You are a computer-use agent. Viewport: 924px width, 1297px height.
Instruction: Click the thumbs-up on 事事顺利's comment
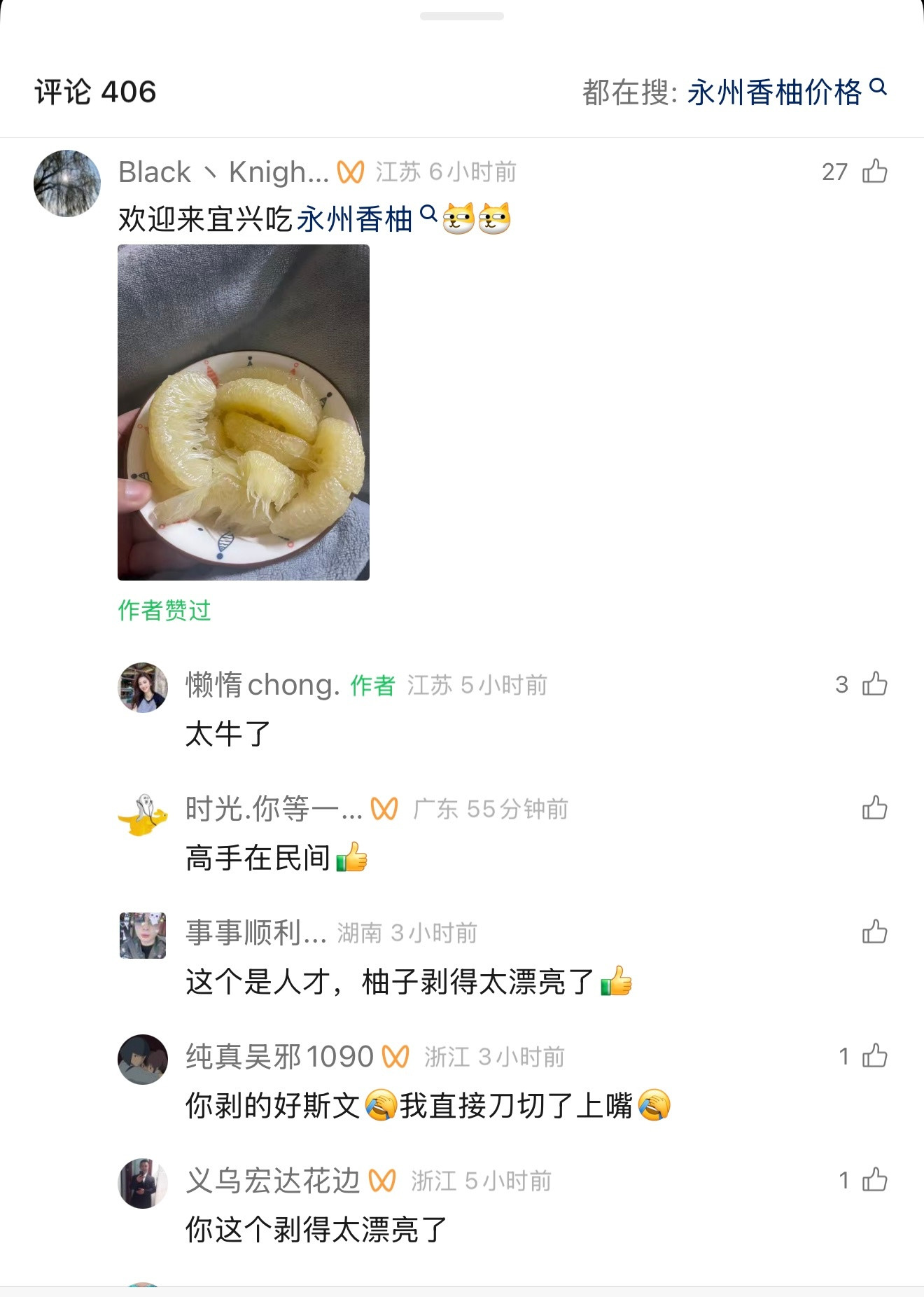[874, 931]
